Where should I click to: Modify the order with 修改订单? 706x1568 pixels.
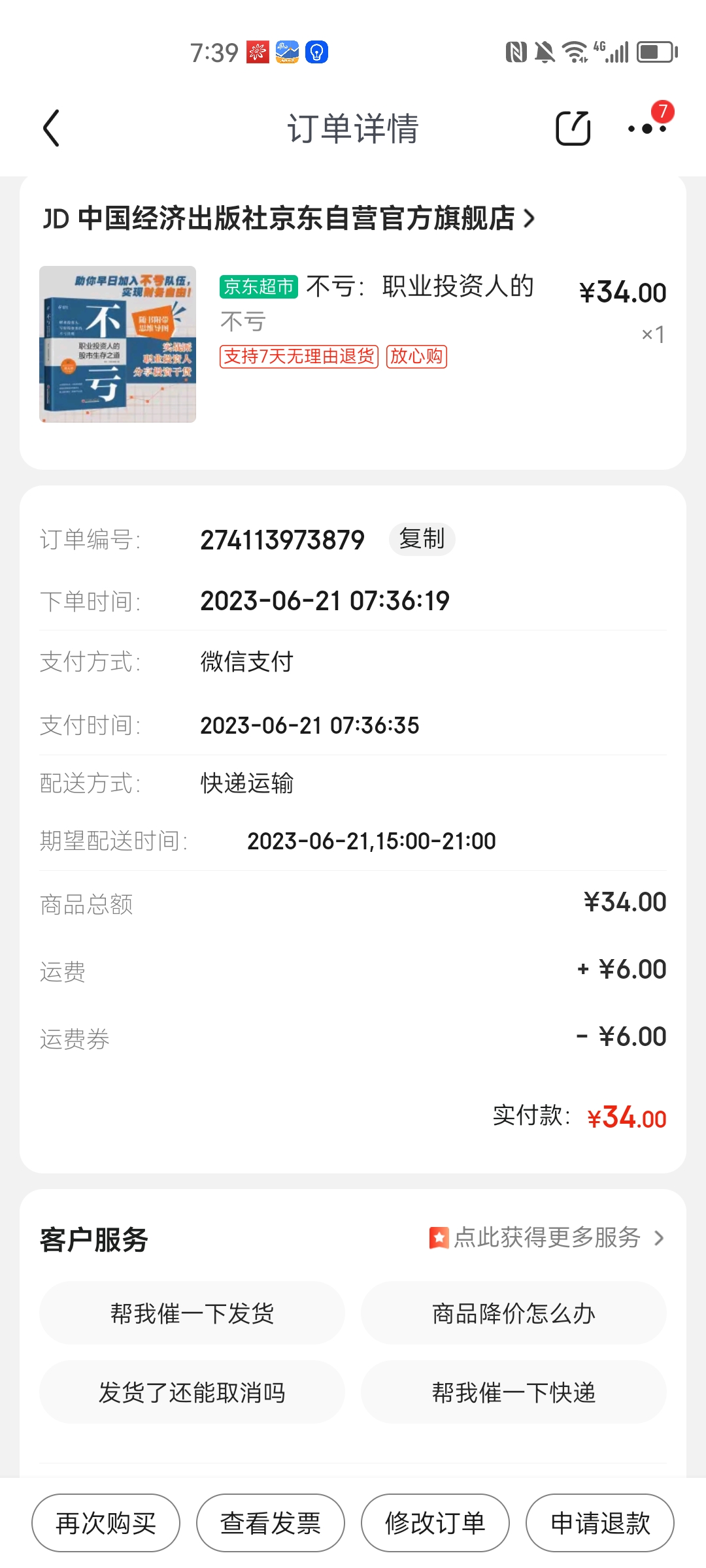pyautogui.click(x=435, y=1523)
